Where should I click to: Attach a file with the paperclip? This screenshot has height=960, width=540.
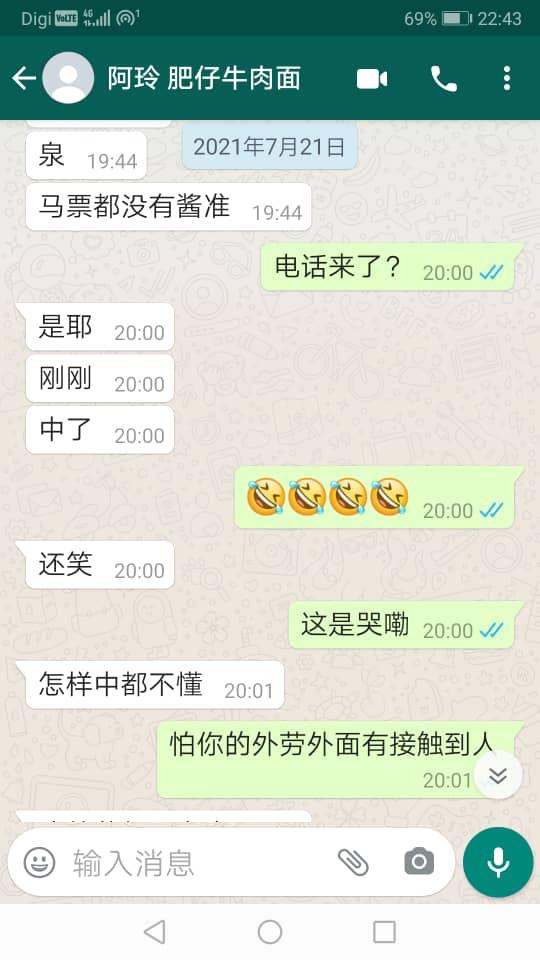(353, 862)
